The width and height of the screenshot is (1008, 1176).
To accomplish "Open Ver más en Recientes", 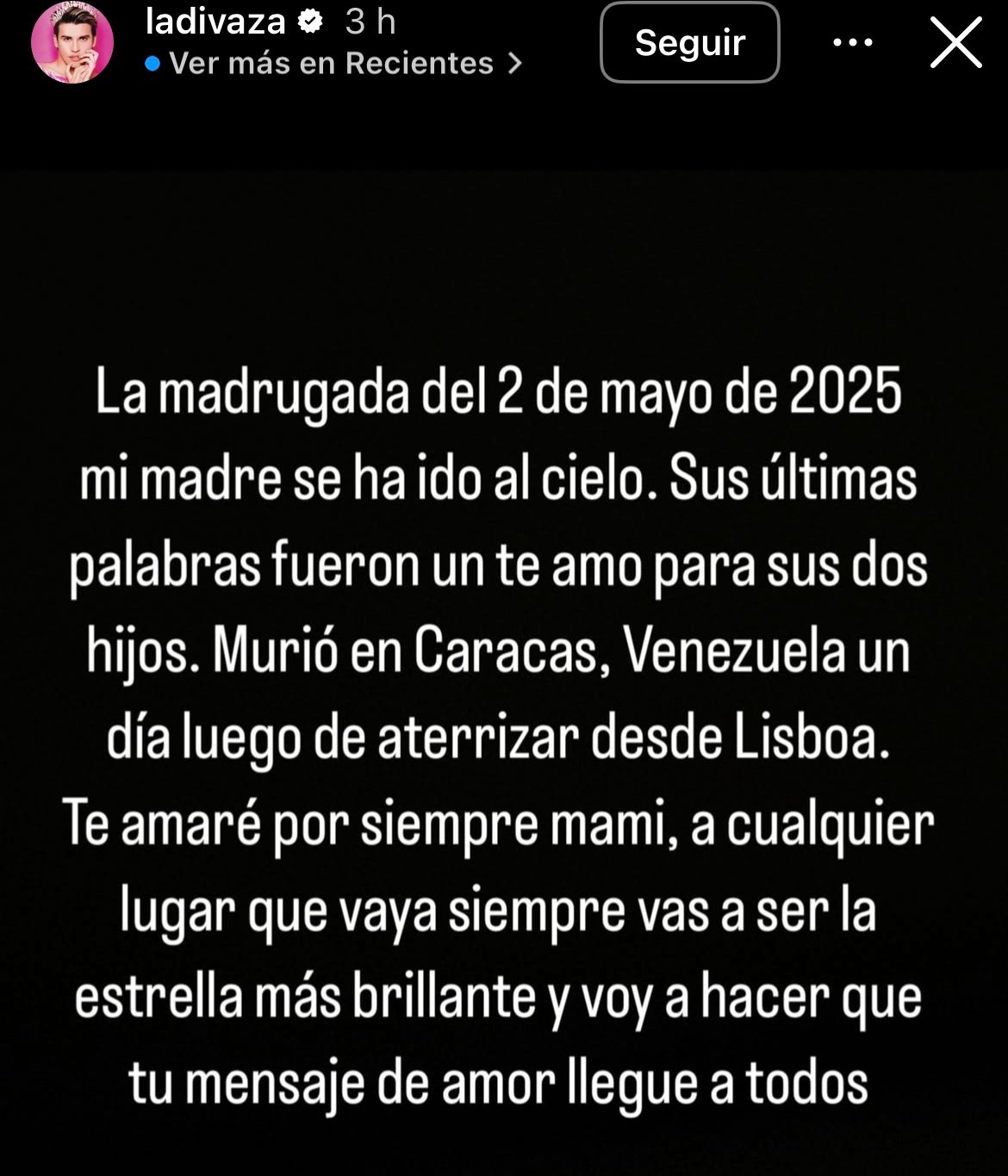I will click(334, 64).
